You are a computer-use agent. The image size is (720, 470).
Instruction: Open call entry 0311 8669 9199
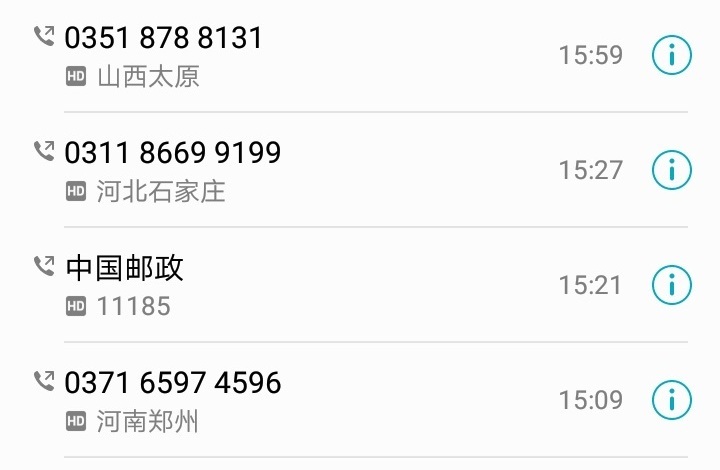300,170
